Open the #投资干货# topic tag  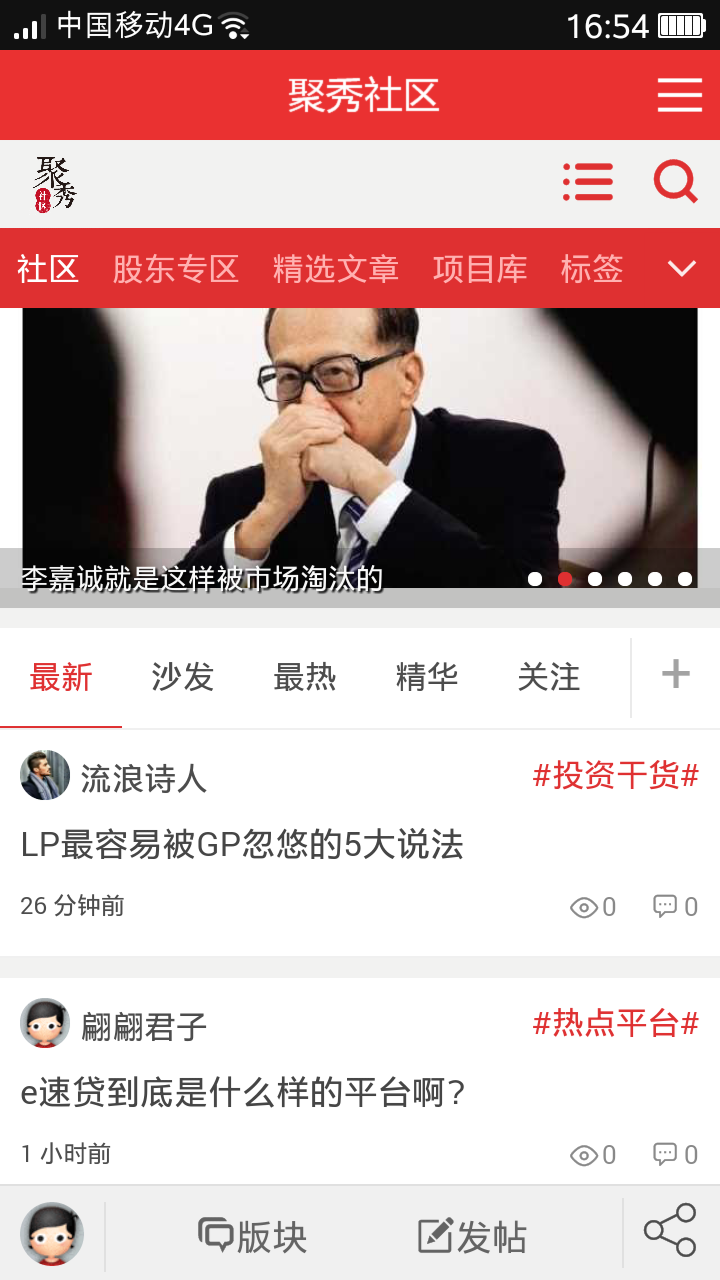point(616,775)
